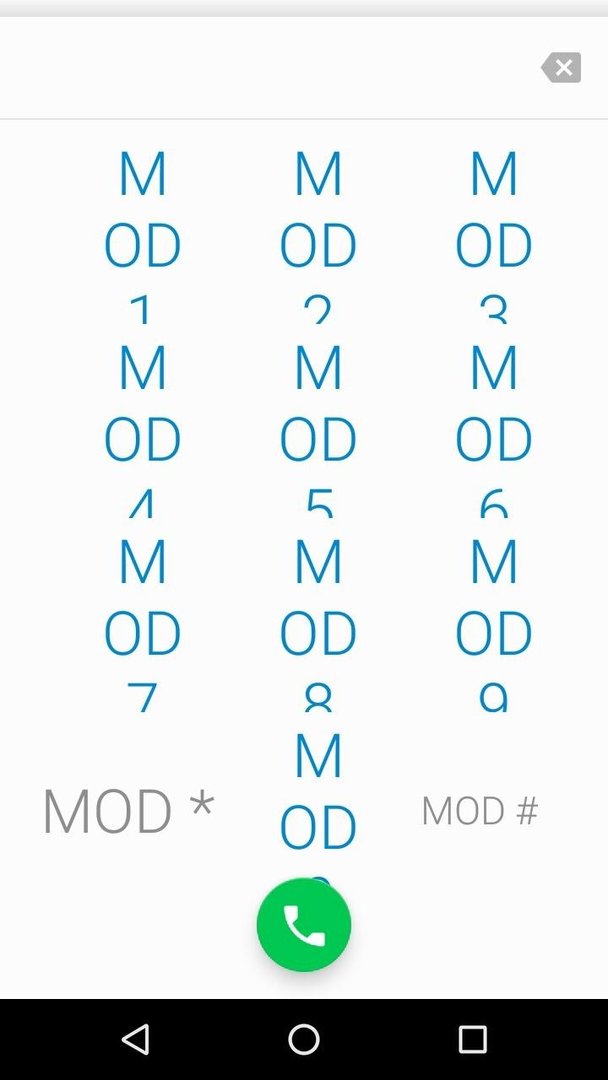Hit the MOD 5 key
This screenshot has width=608, height=1080.
318,429
